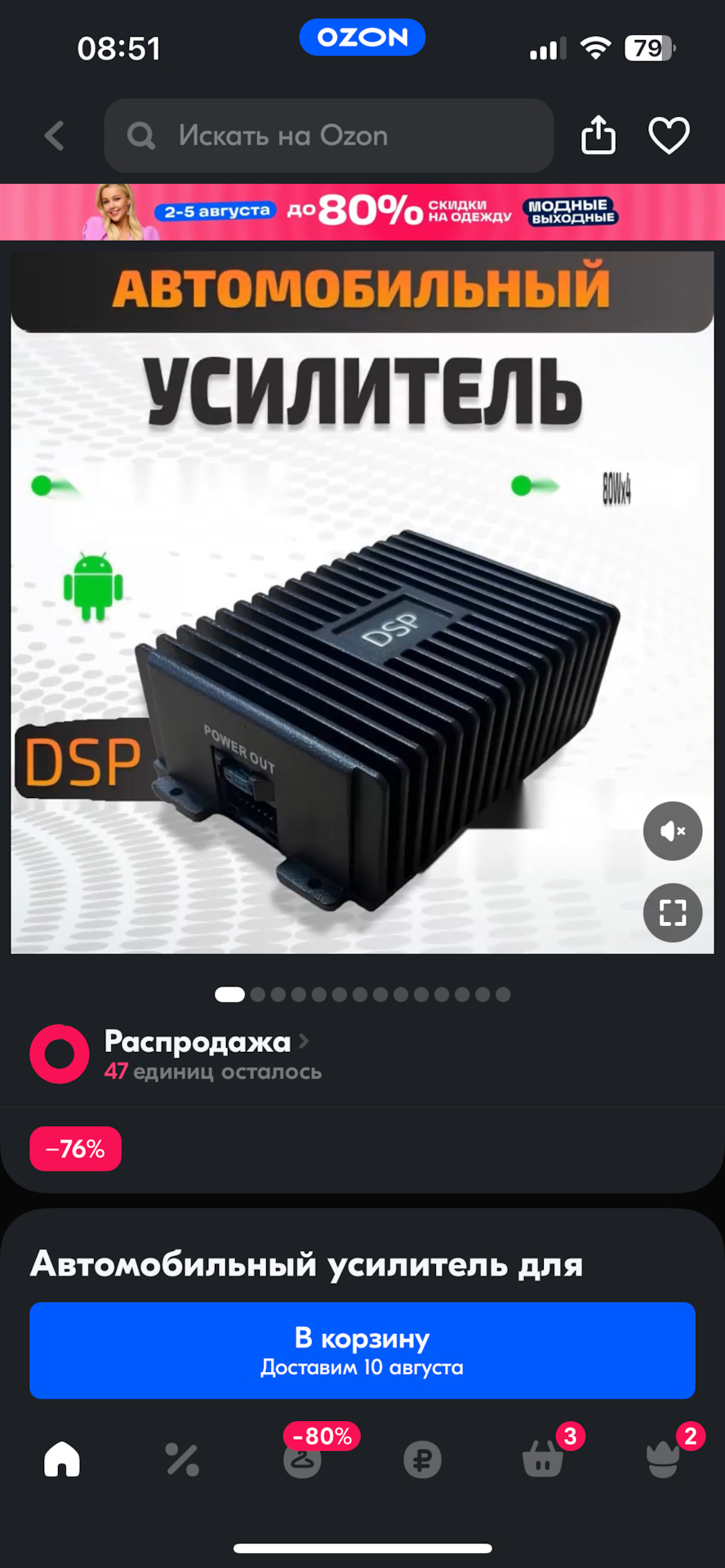Return to the Ozon app via the top pill
This screenshot has height=1568, width=725.
tap(362, 38)
